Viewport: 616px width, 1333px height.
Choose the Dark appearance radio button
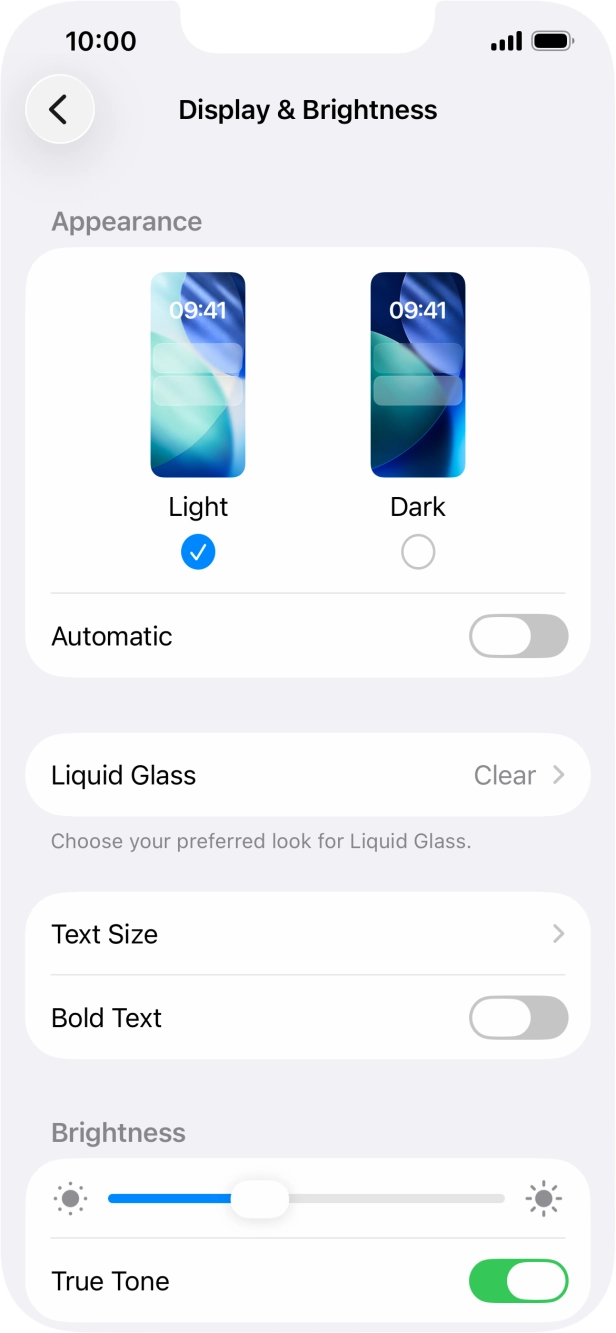coord(418,552)
